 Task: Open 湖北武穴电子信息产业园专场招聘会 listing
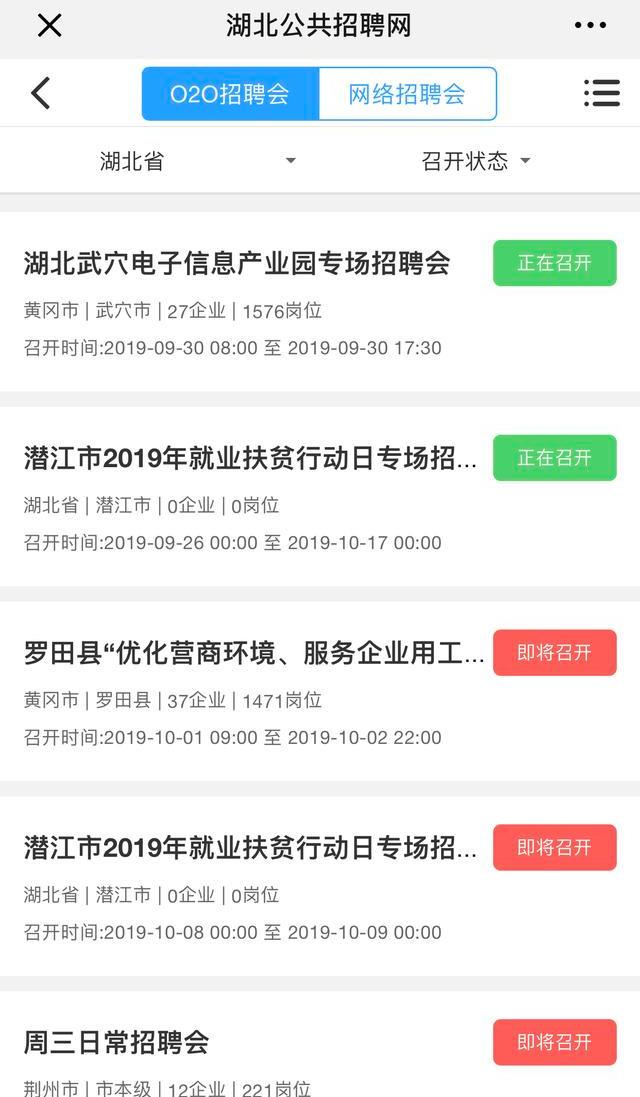tap(320, 302)
